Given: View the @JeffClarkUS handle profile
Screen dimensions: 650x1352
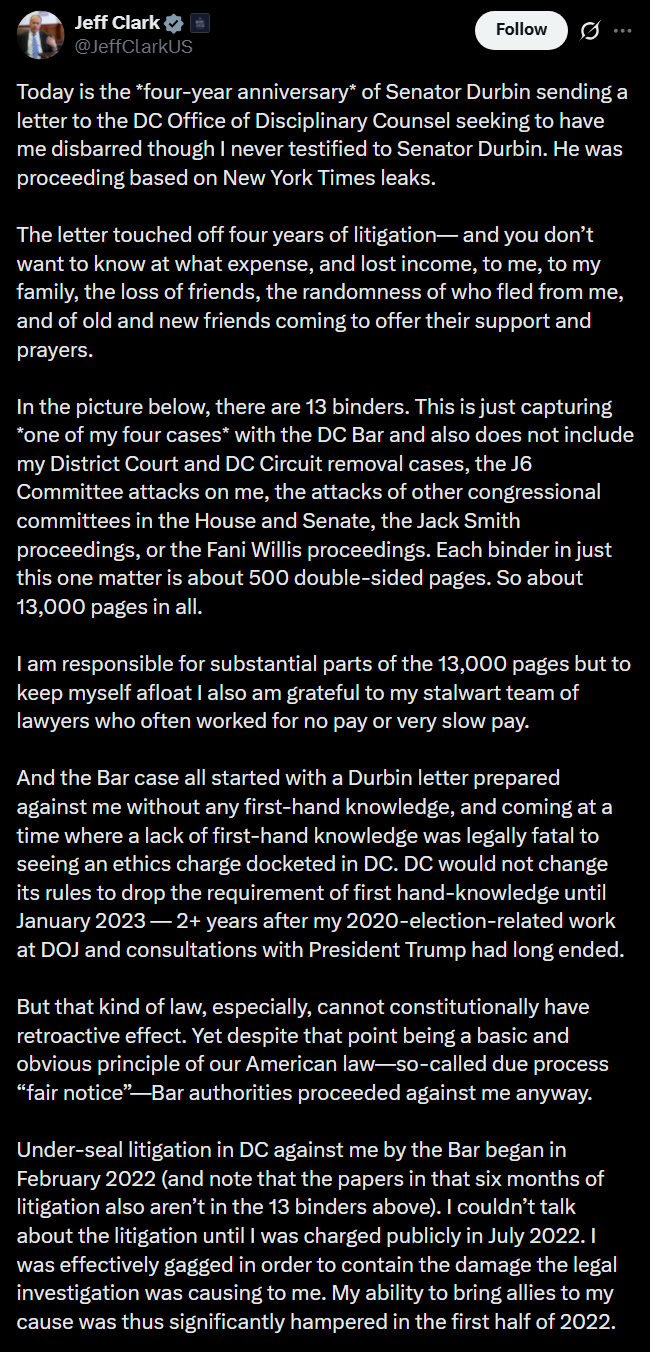Looking at the screenshot, I should pyautogui.click(x=134, y=46).
